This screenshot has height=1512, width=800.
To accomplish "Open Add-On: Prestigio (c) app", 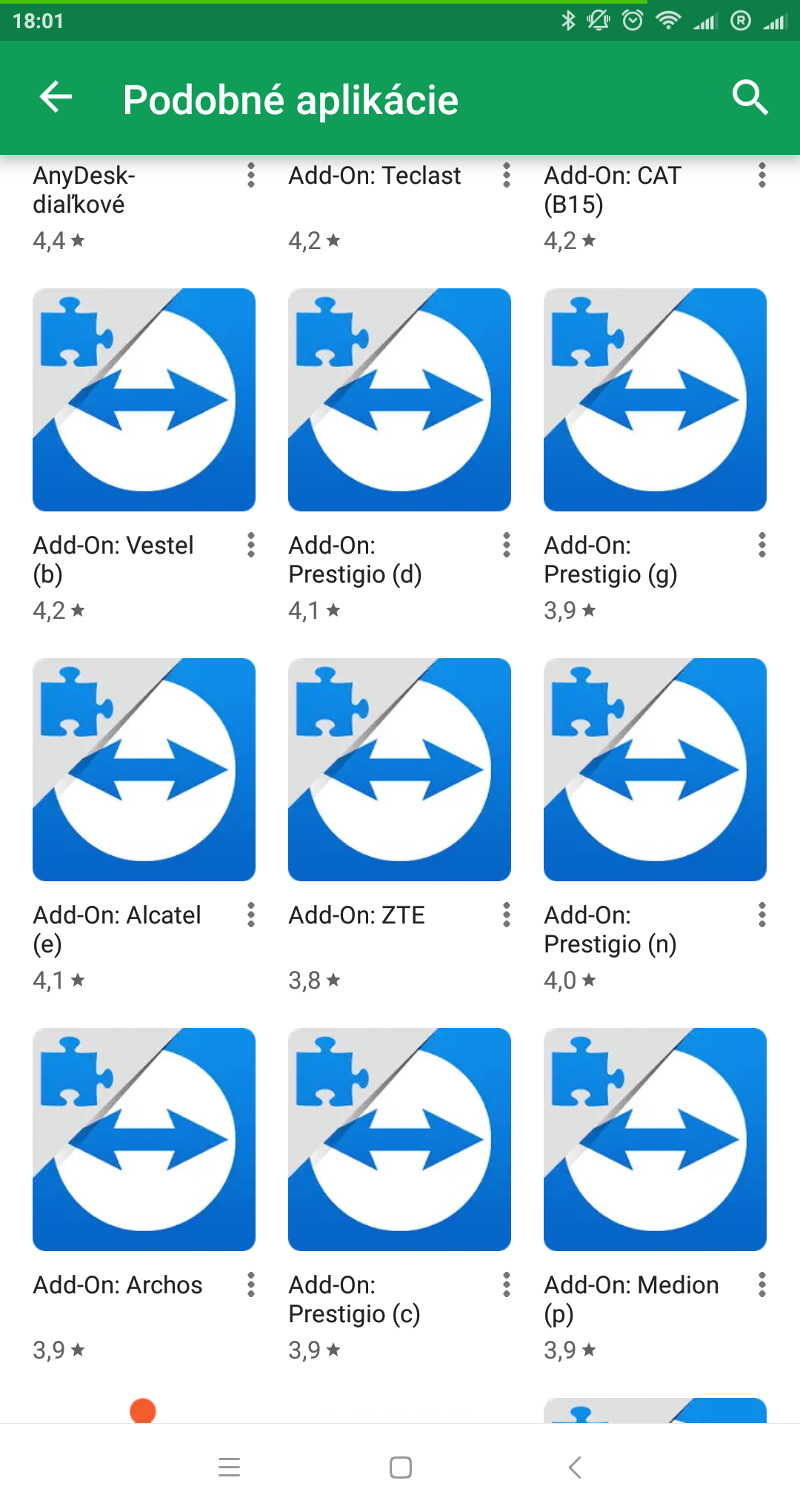I will point(399,1139).
